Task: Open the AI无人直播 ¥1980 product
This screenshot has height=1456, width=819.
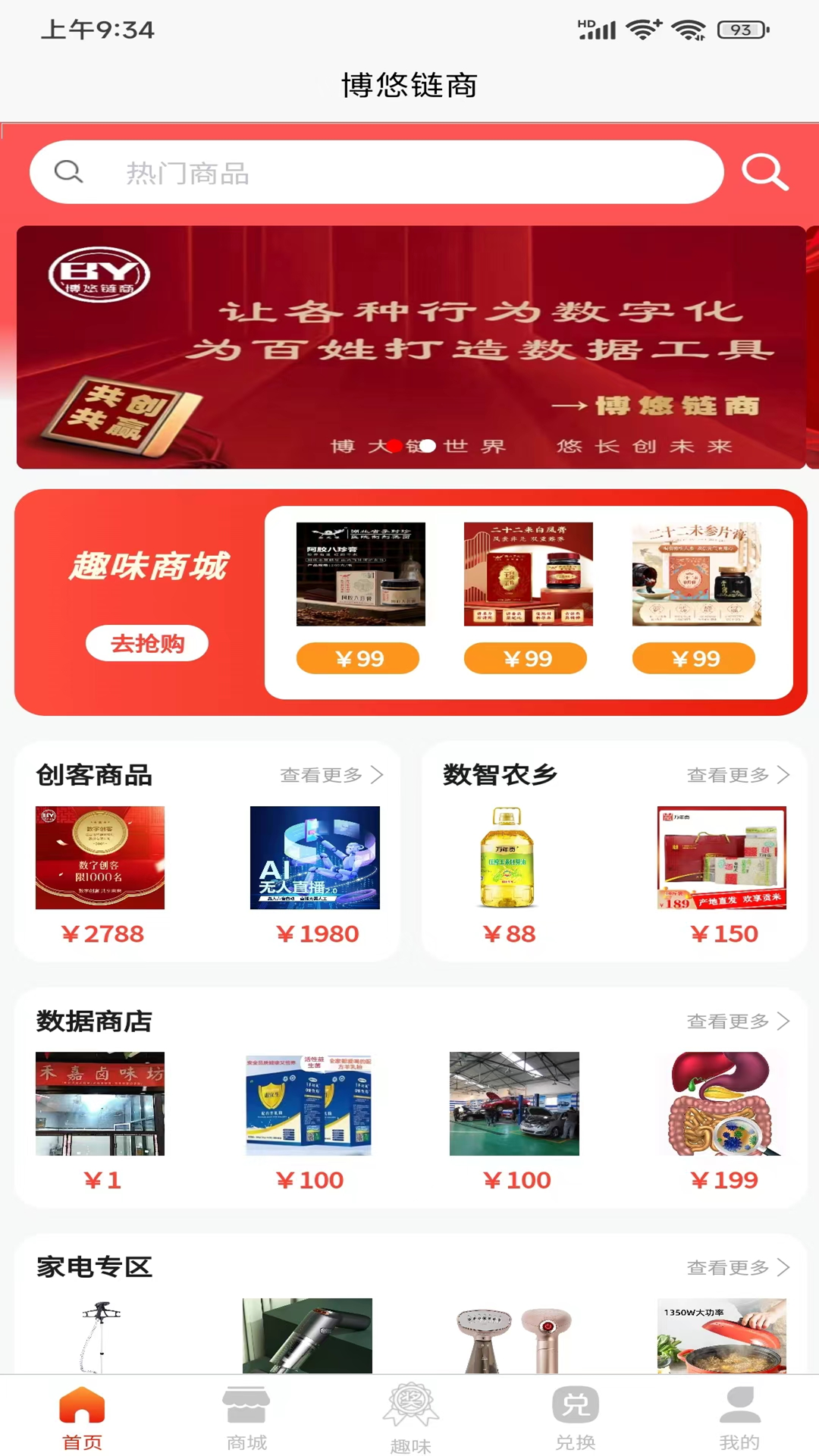Action: click(x=315, y=858)
